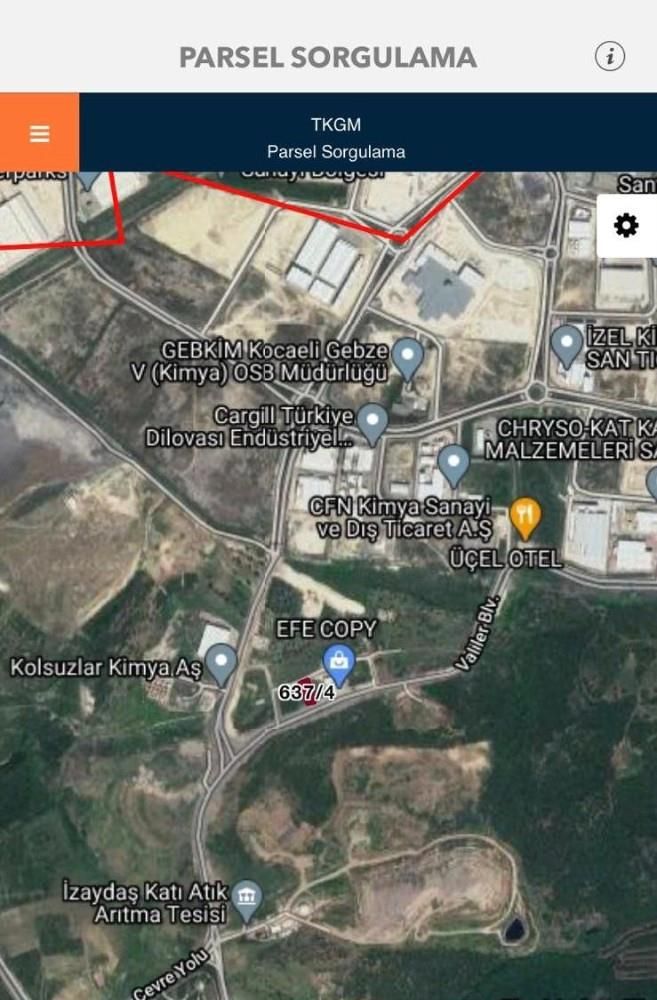657x1000 pixels.
Task: Tap the EFE COPY map pin
Action: pos(339,659)
